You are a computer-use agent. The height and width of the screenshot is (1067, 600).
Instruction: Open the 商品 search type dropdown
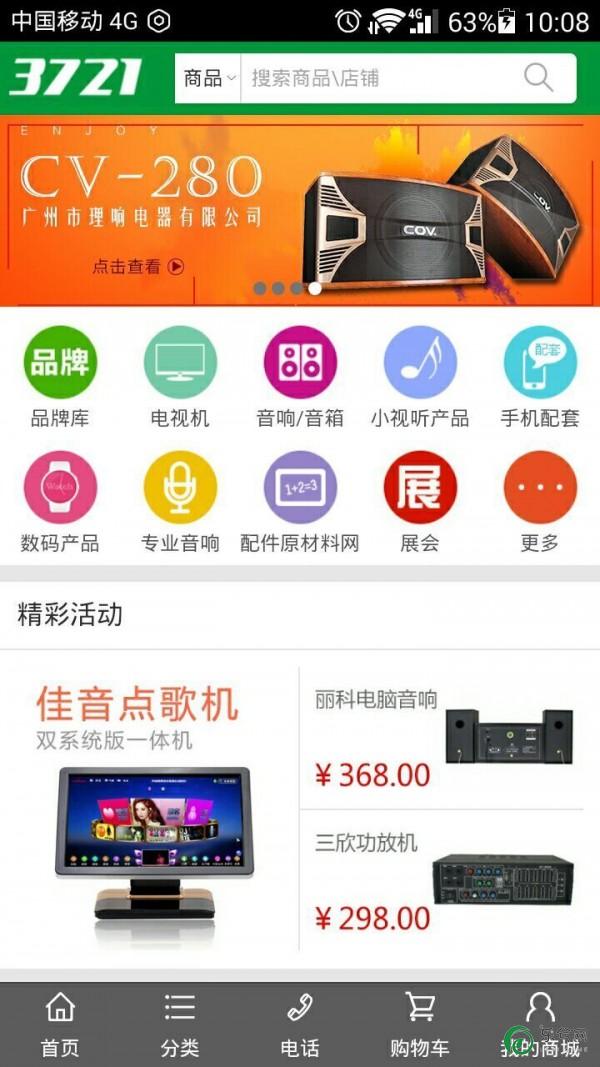coord(209,78)
